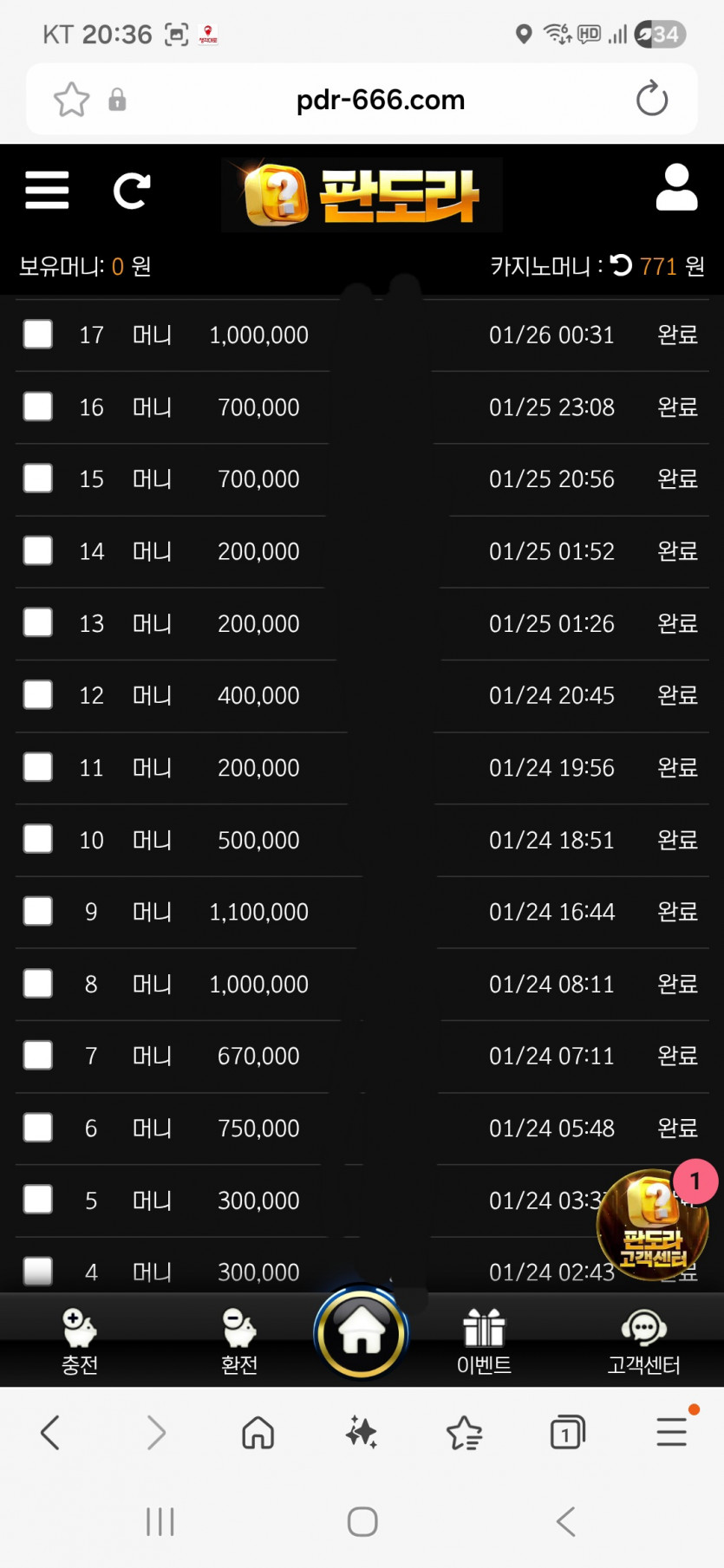
Task: Open the browser tab switcher
Action: point(568,1433)
